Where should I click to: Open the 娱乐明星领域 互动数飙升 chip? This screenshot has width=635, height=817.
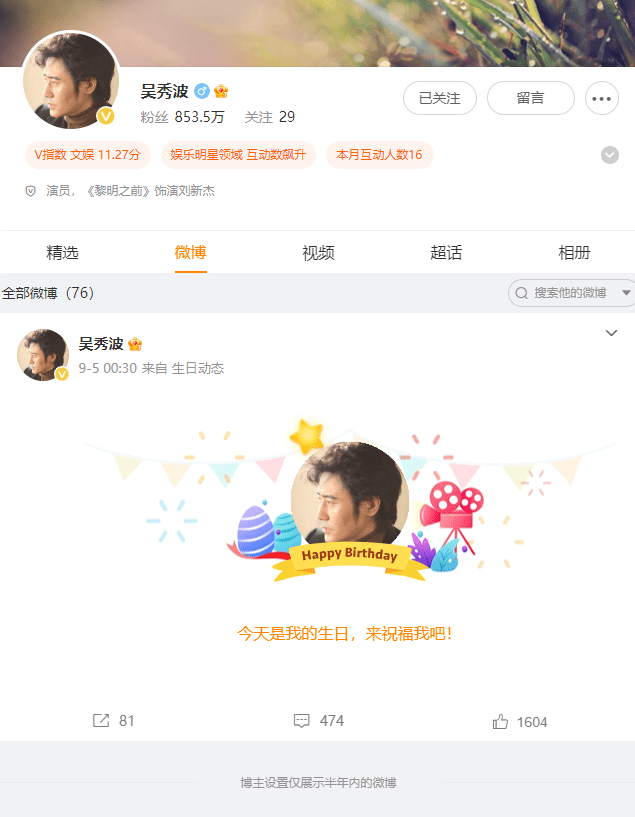tap(238, 155)
